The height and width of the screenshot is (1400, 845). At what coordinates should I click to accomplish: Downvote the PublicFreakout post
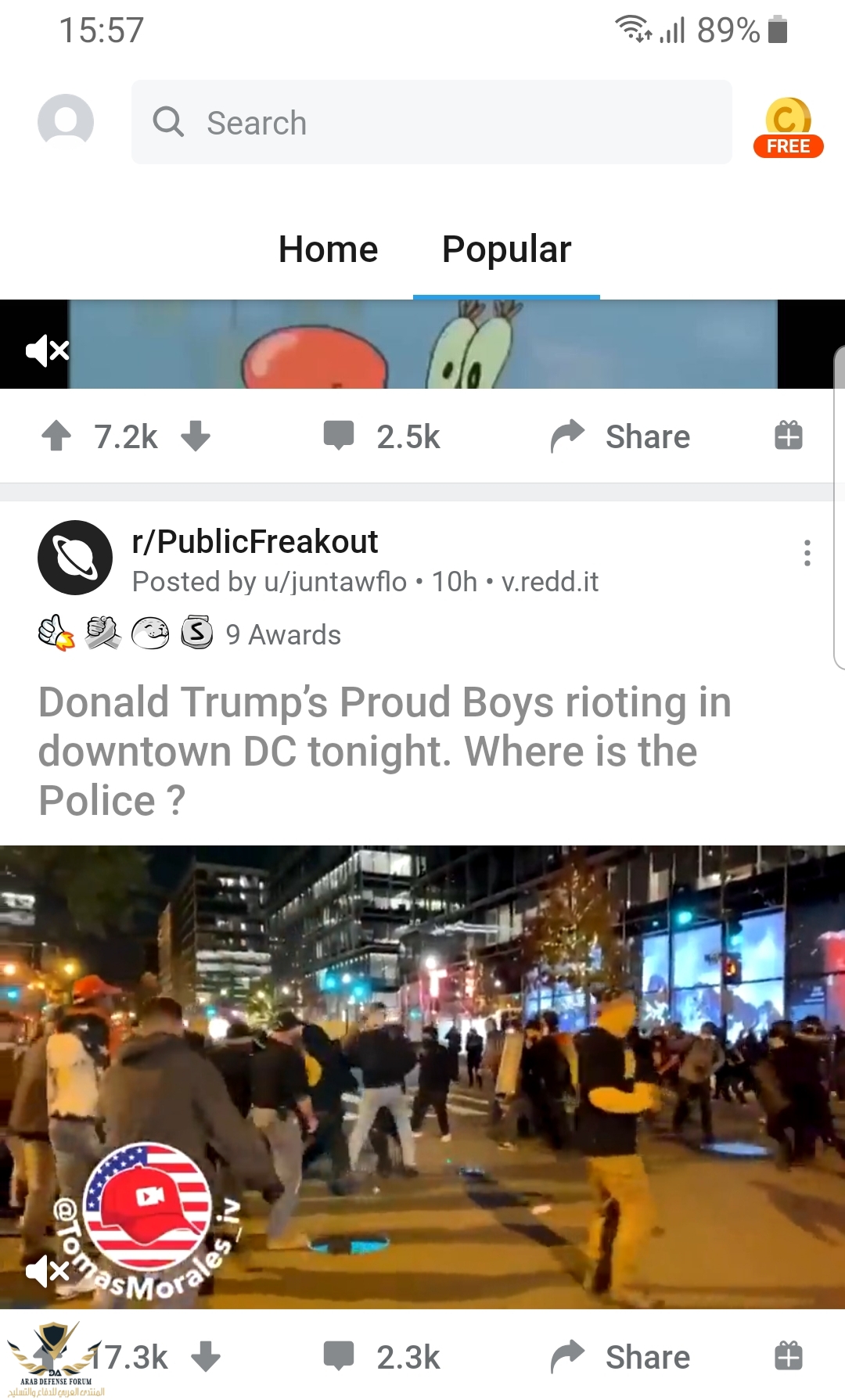coord(206,1357)
